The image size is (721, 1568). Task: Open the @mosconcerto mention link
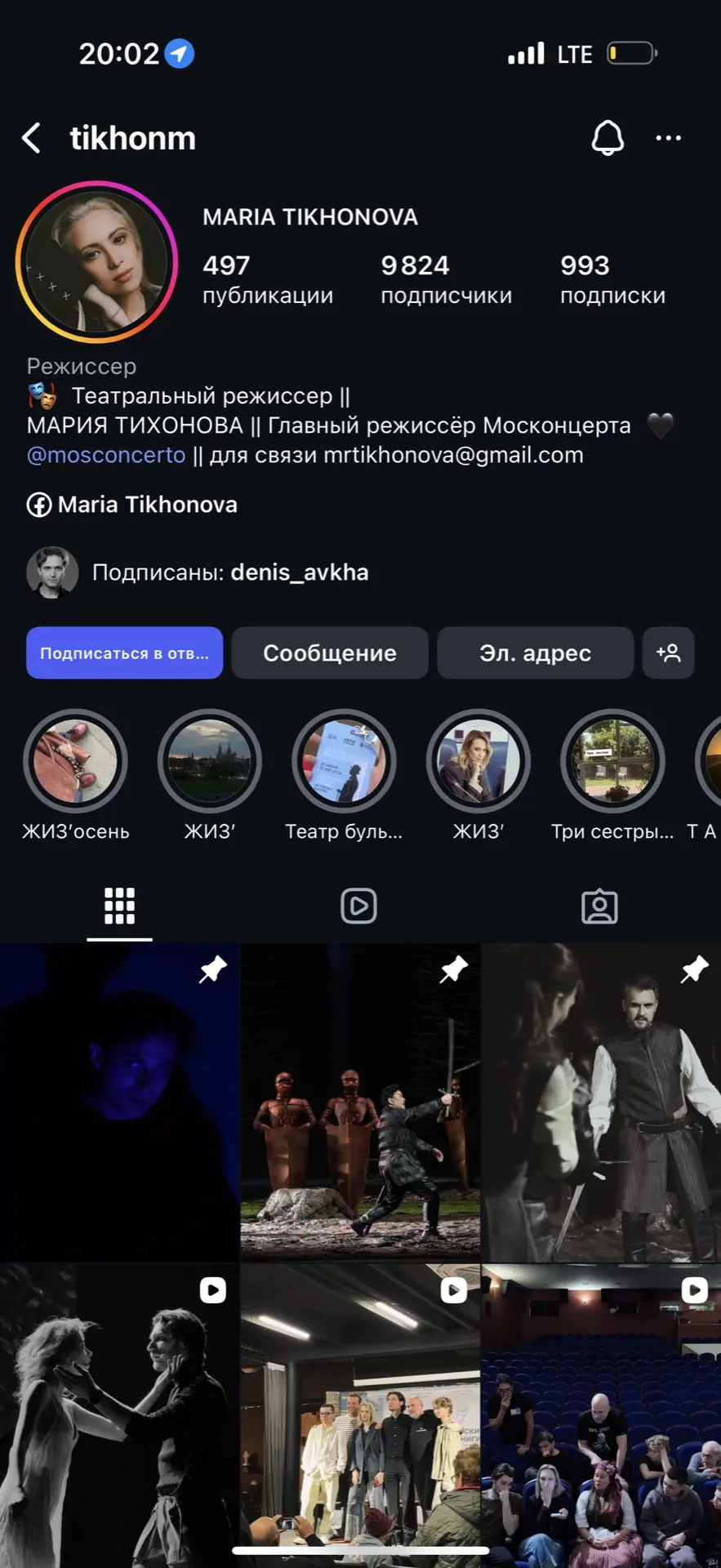(106, 455)
